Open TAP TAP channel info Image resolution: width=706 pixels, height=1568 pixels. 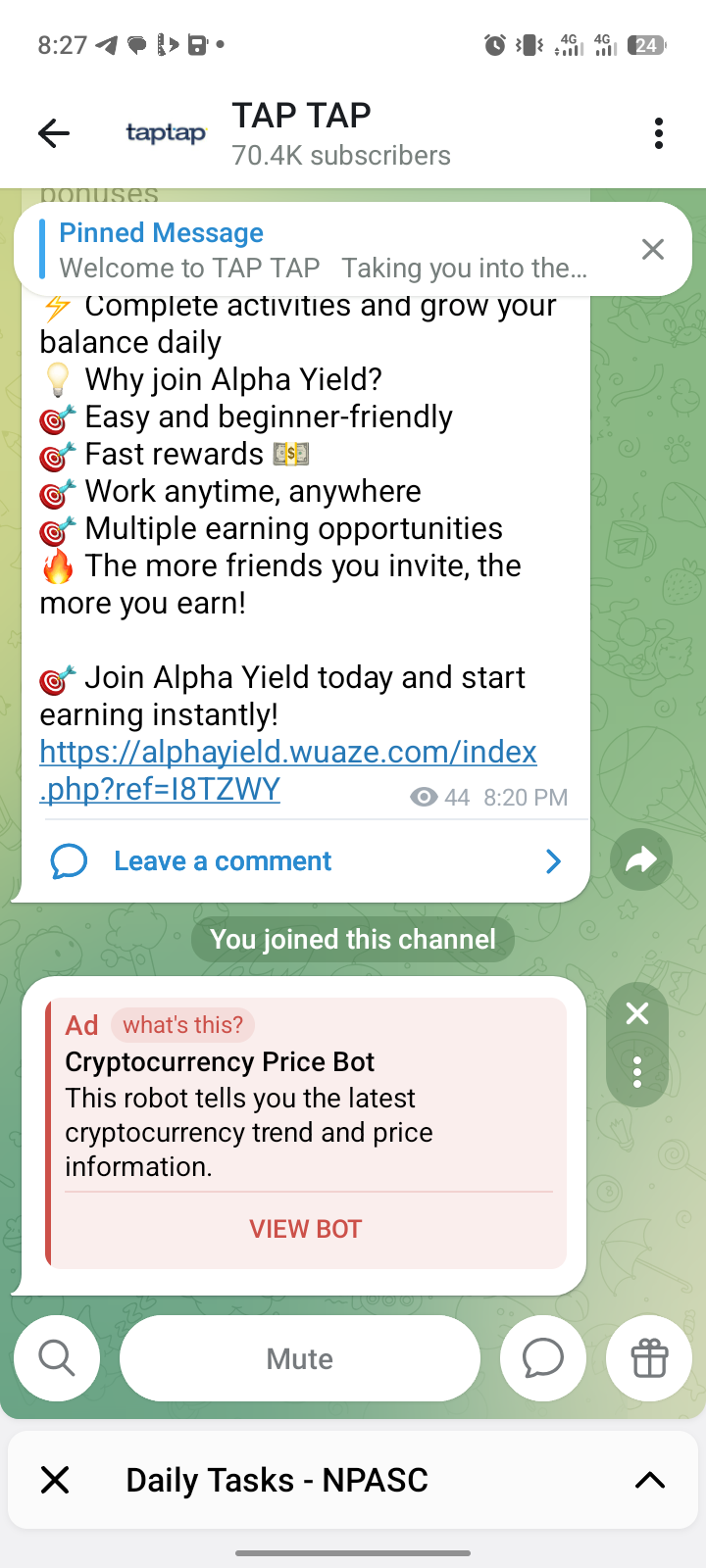(300, 133)
